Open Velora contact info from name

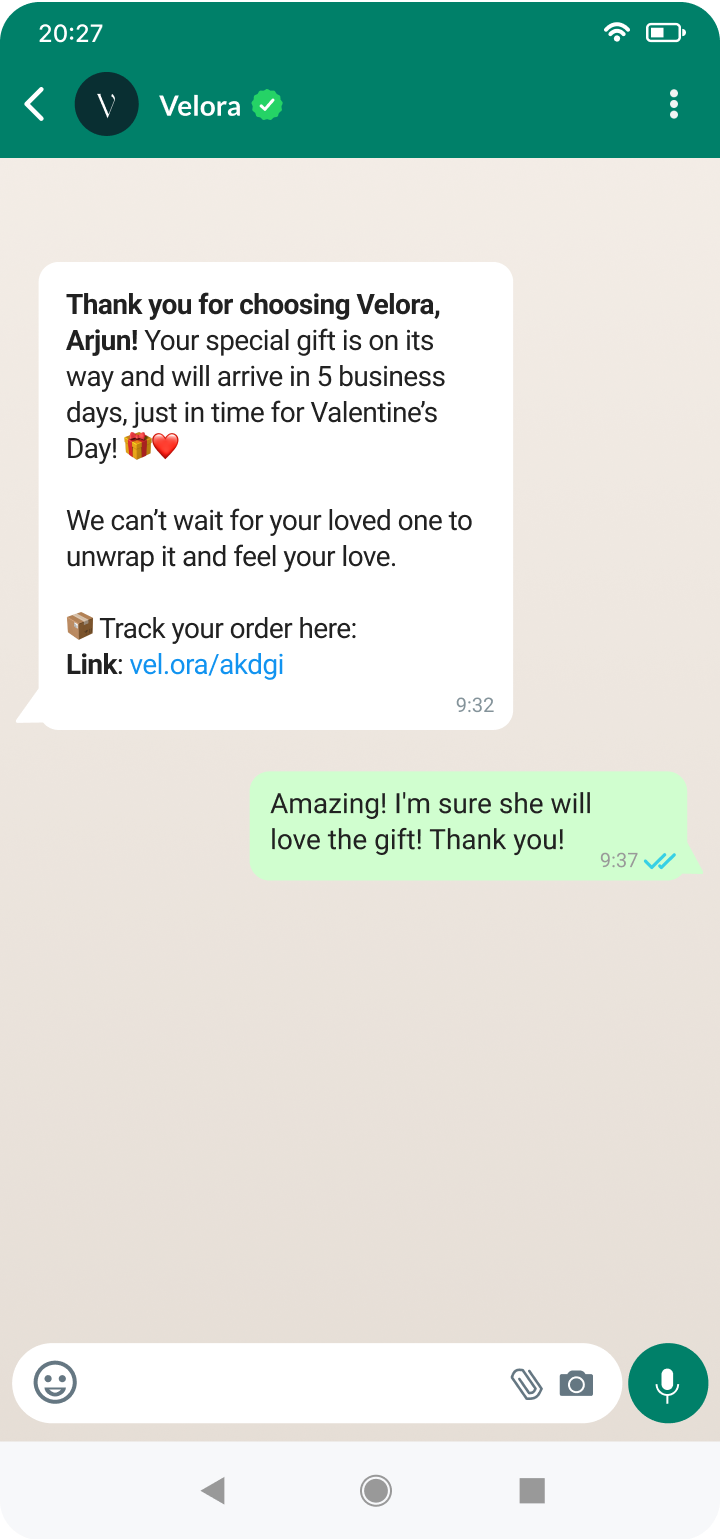click(200, 105)
